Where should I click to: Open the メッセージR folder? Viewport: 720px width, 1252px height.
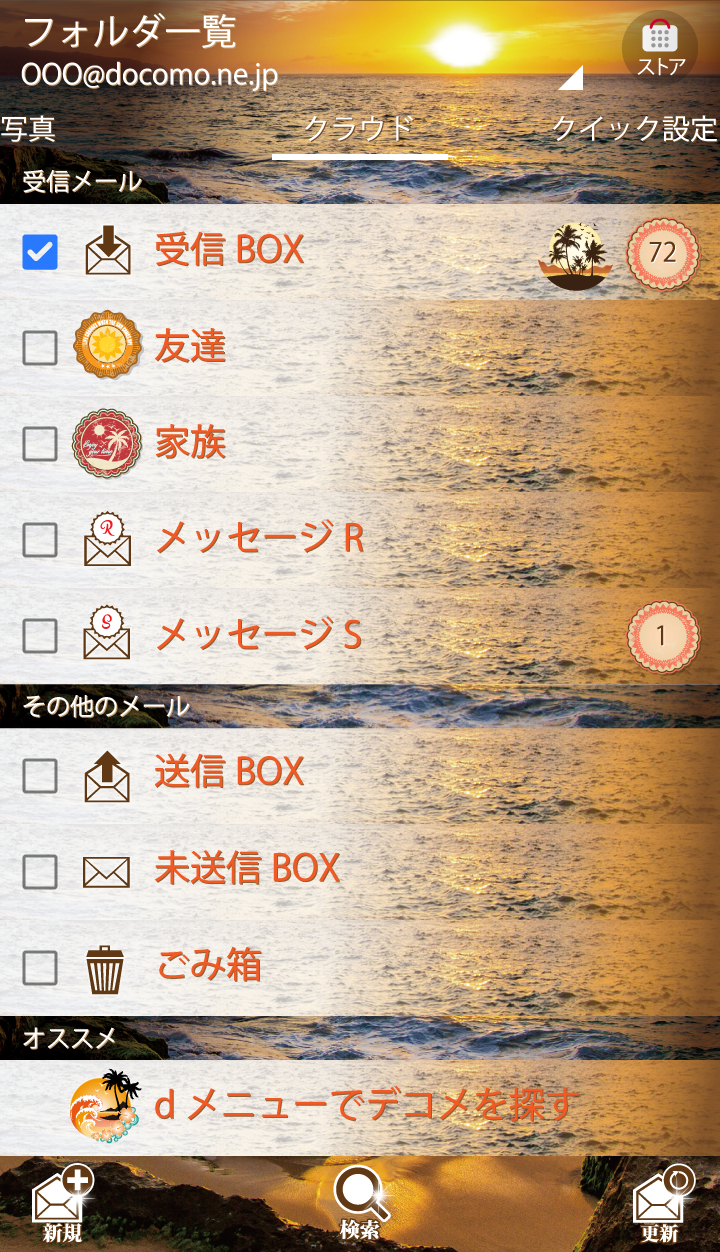[x=260, y=539]
